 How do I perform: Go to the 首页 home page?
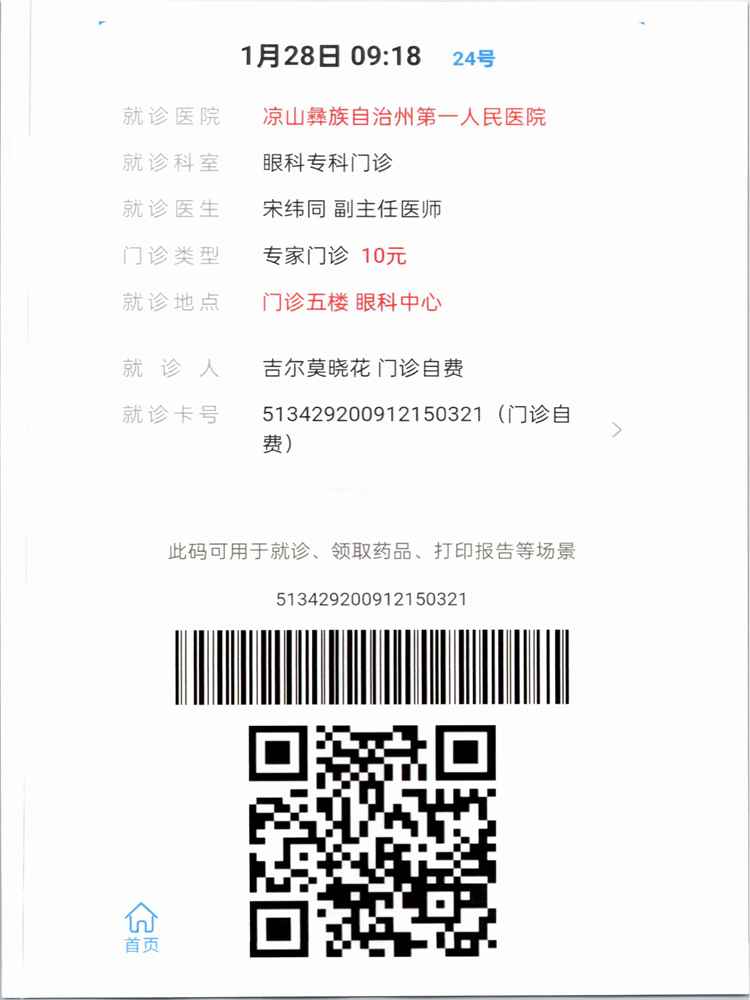141,927
